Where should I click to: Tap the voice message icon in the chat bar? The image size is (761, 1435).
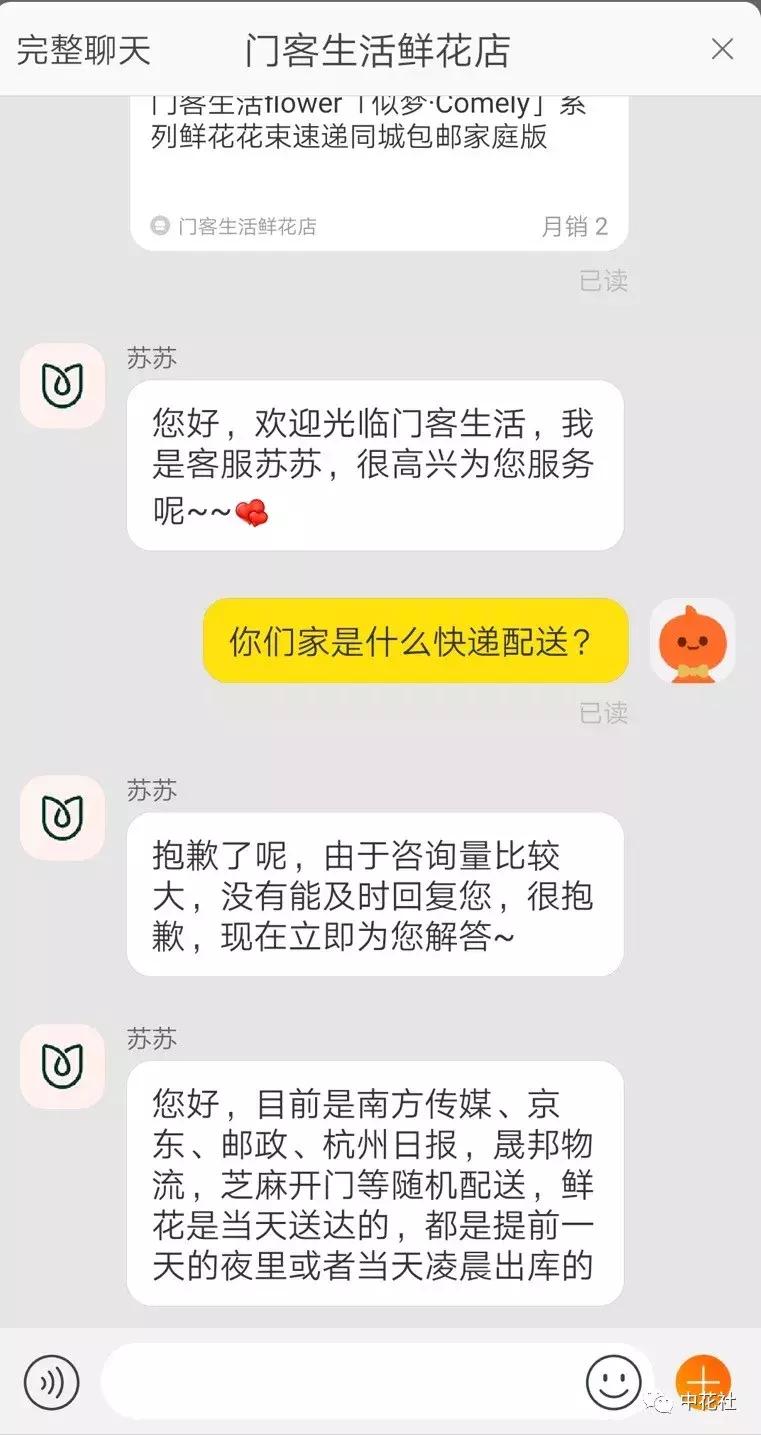pyautogui.click(x=52, y=1382)
